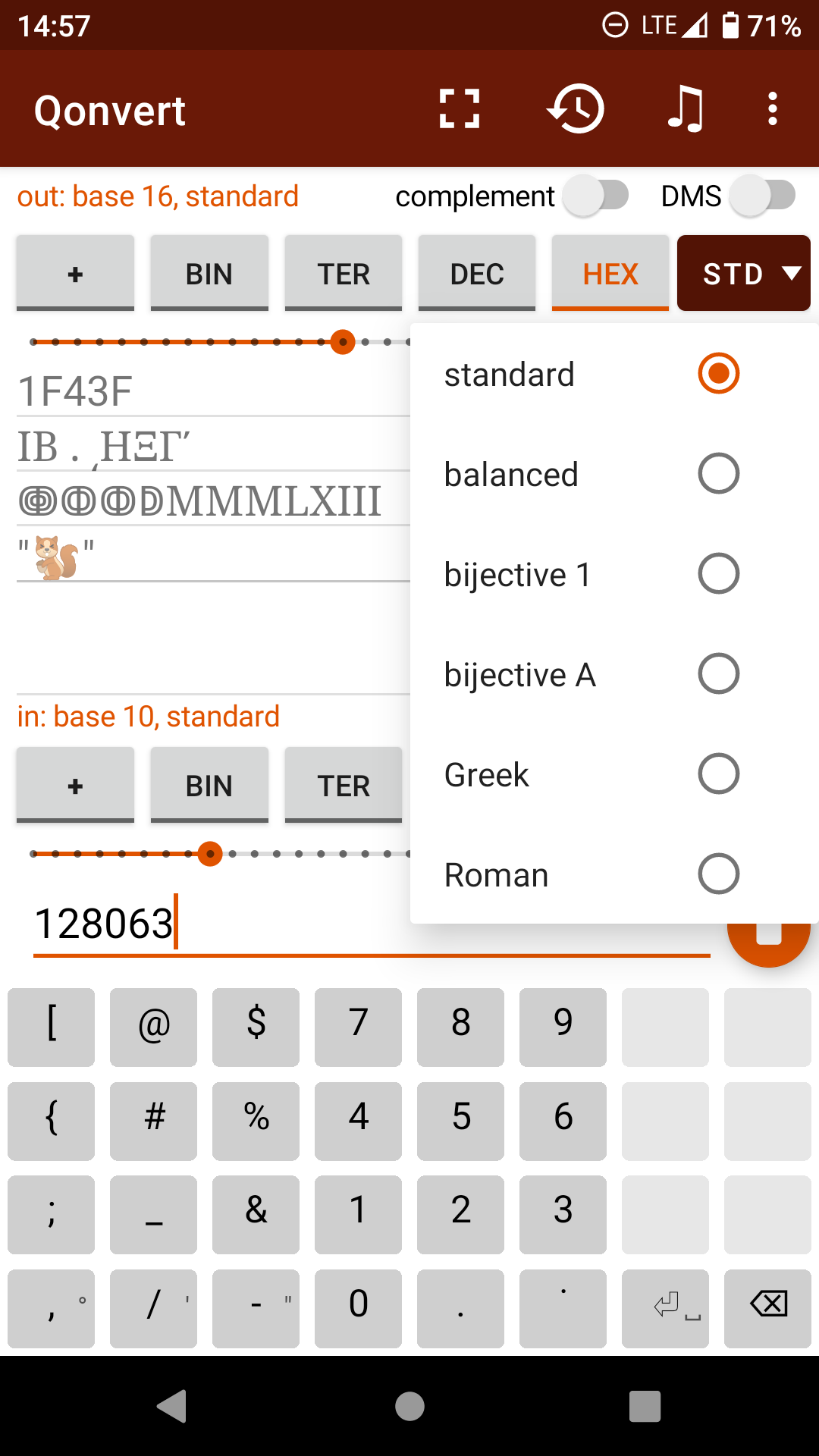Open conversion history
The height and width of the screenshot is (1456, 819).
[576, 109]
